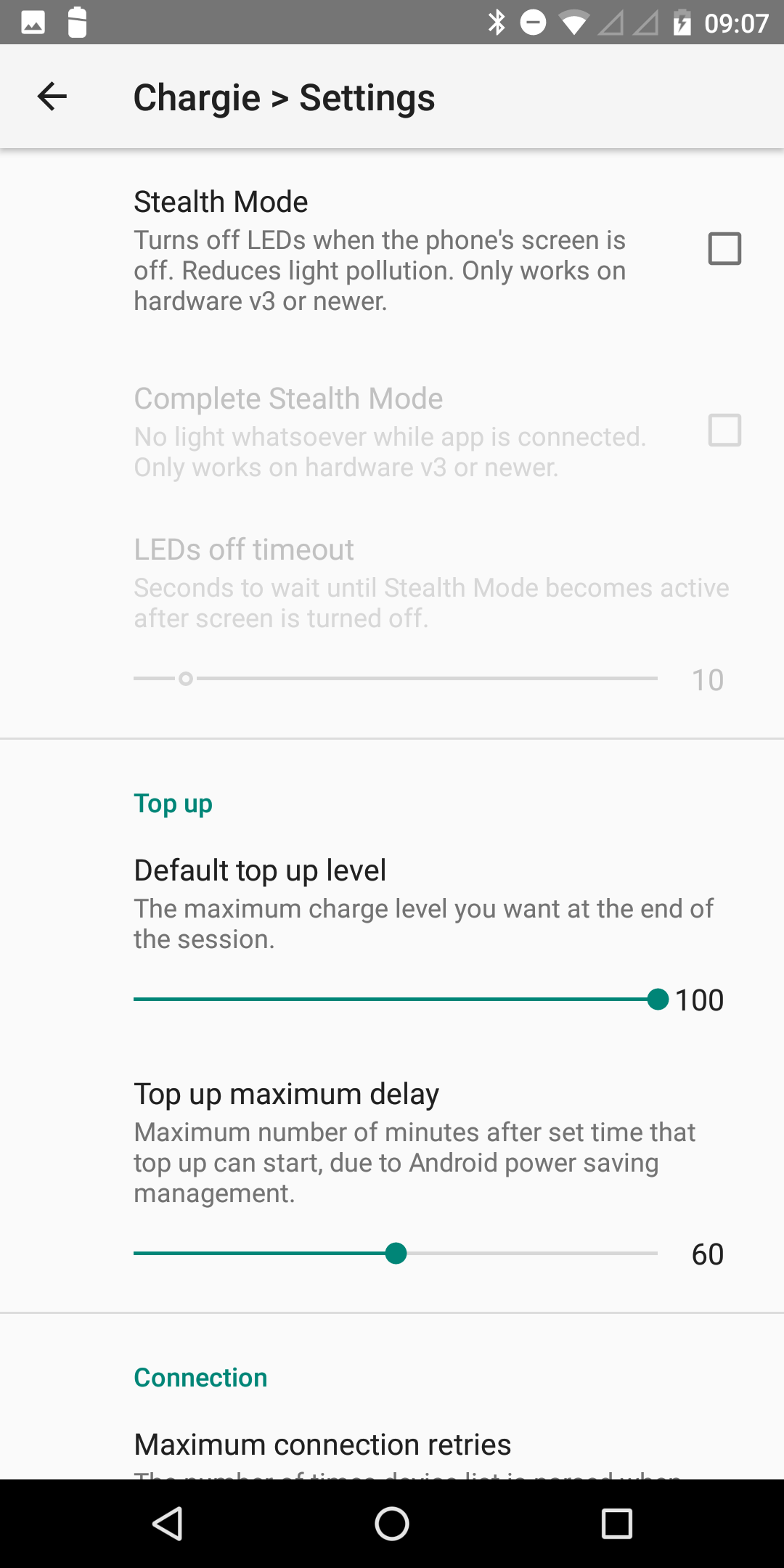This screenshot has height=1568, width=784.
Task: Tap the system home button
Action: pyautogui.click(x=392, y=1524)
